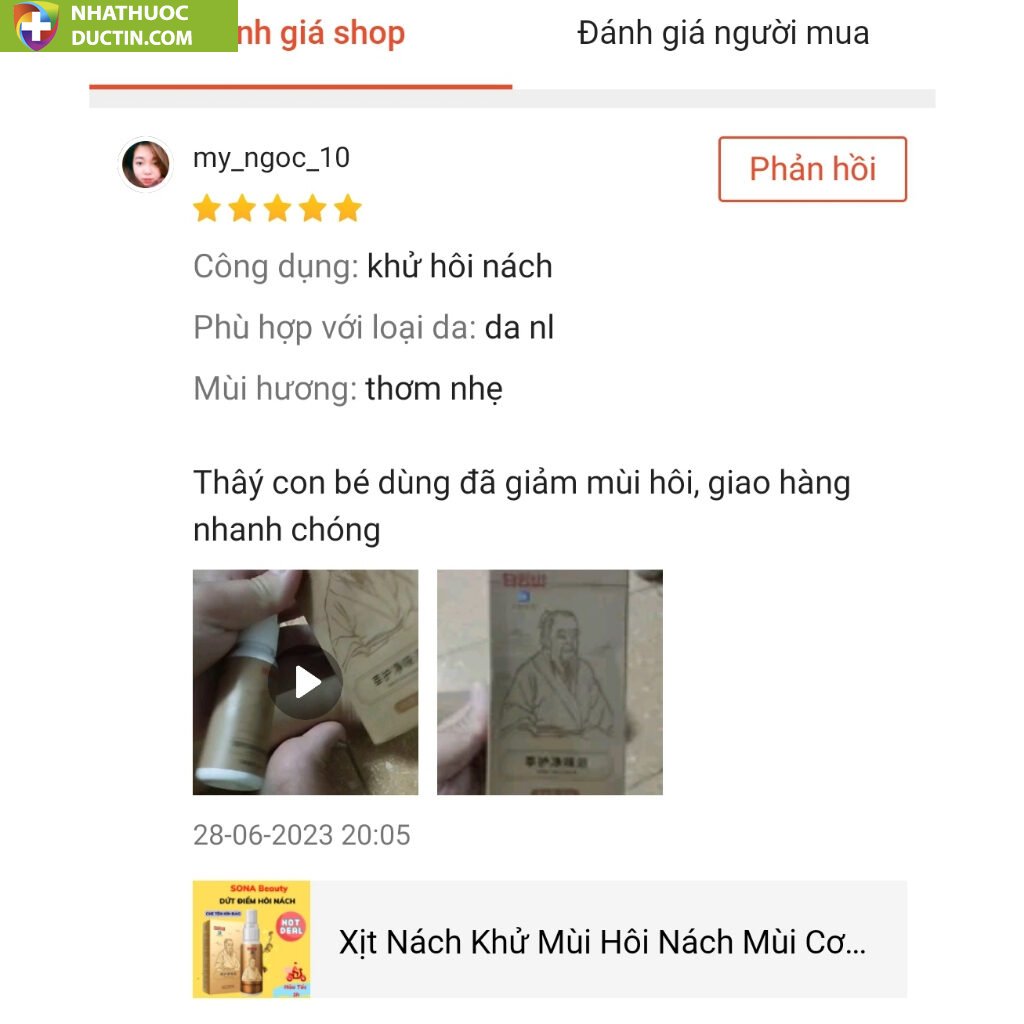
Task: Open the review photo of the product box
Action: click(x=549, y=682)
